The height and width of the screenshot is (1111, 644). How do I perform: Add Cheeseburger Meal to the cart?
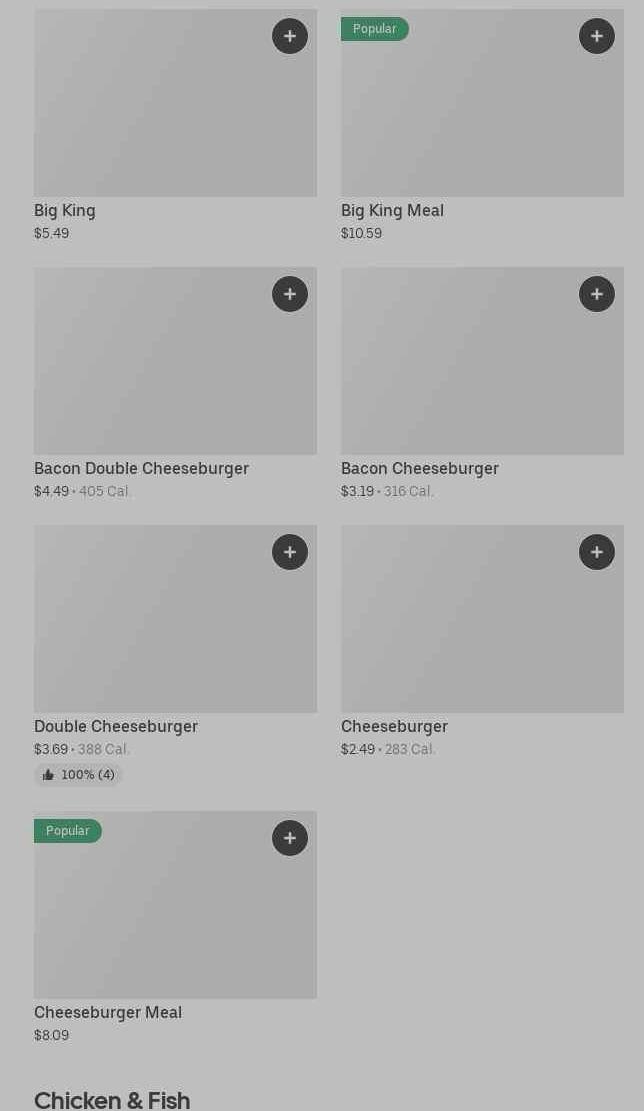[x=290, y=838]
